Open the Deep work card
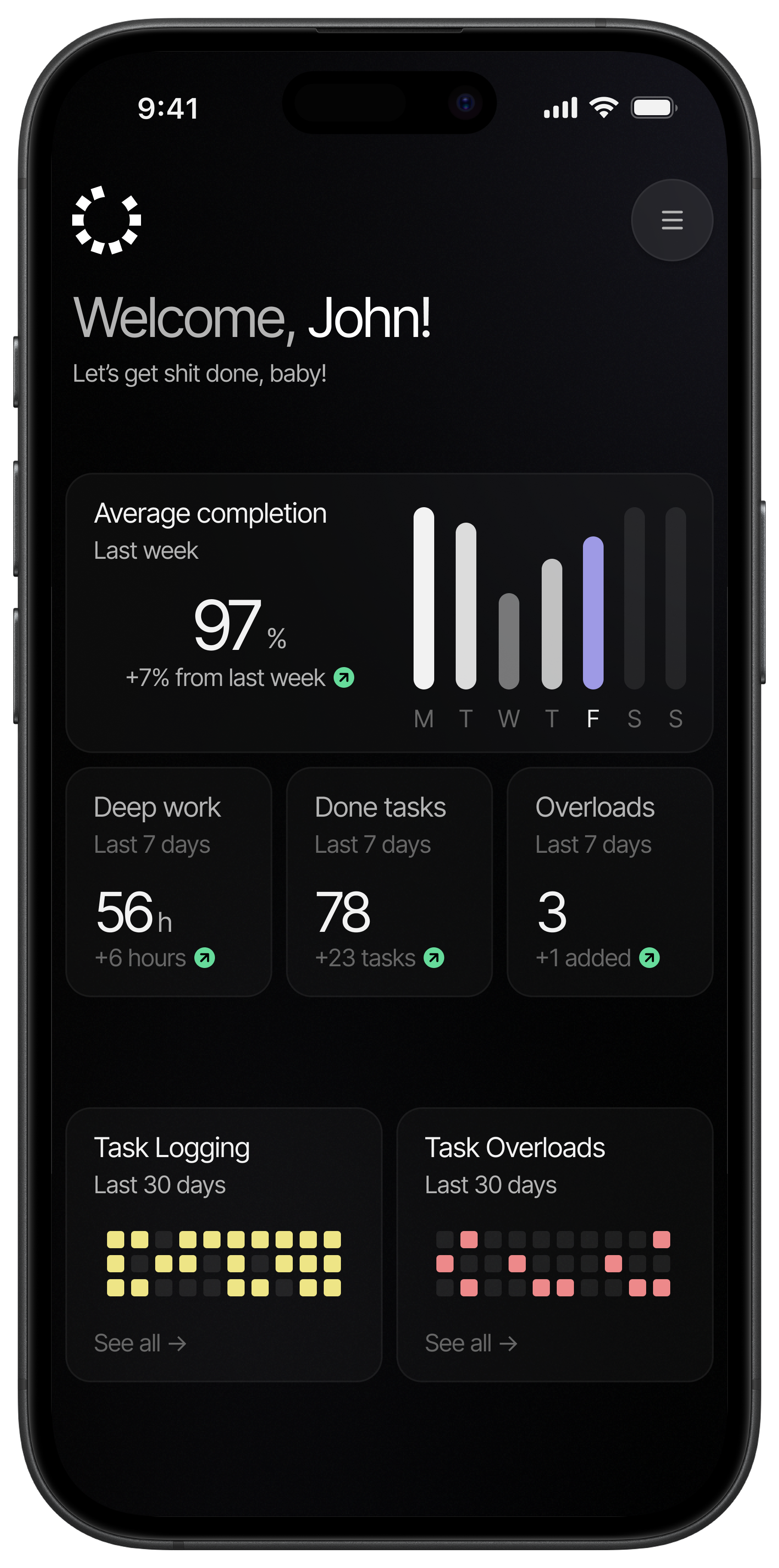779x1568 pixels. (x=169, y=882)
